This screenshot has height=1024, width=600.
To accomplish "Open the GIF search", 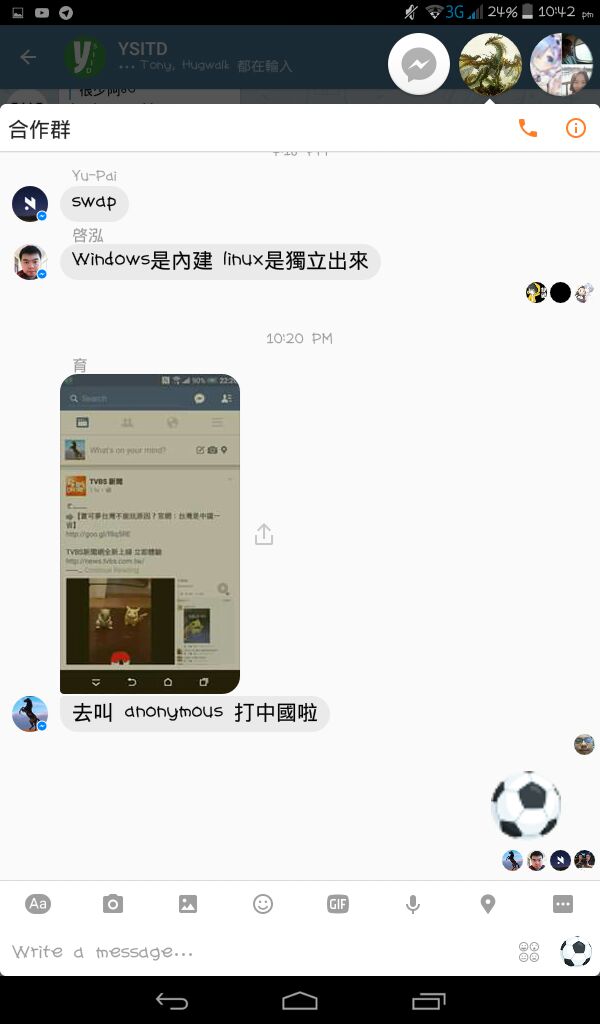I will point(338,904).
